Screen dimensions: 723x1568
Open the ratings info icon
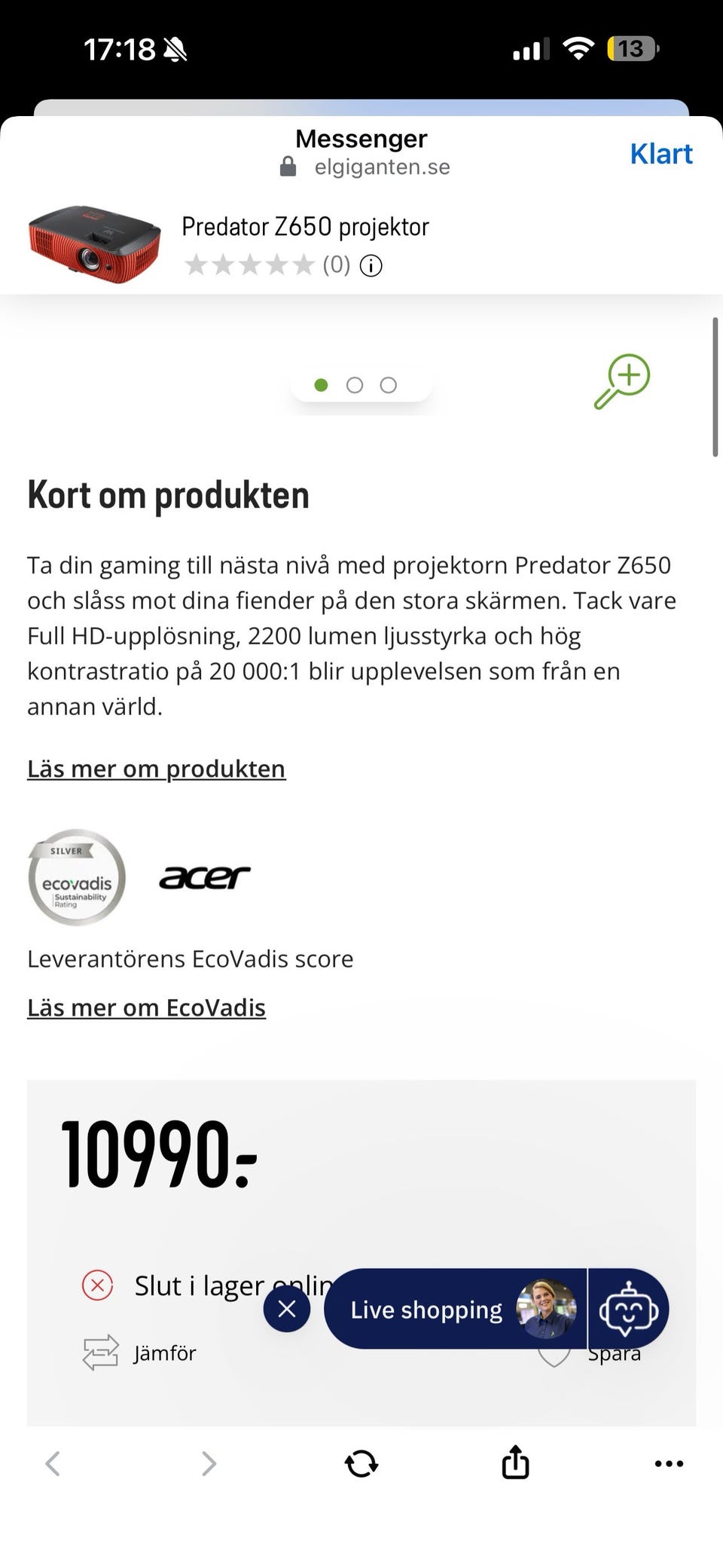pos(371,266)
